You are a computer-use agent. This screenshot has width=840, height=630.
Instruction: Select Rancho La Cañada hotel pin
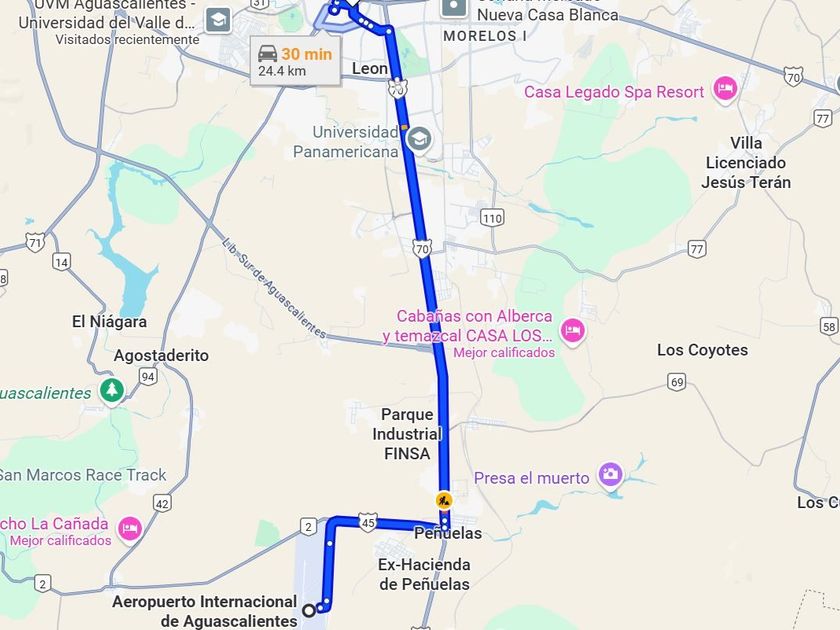point(130,529)
